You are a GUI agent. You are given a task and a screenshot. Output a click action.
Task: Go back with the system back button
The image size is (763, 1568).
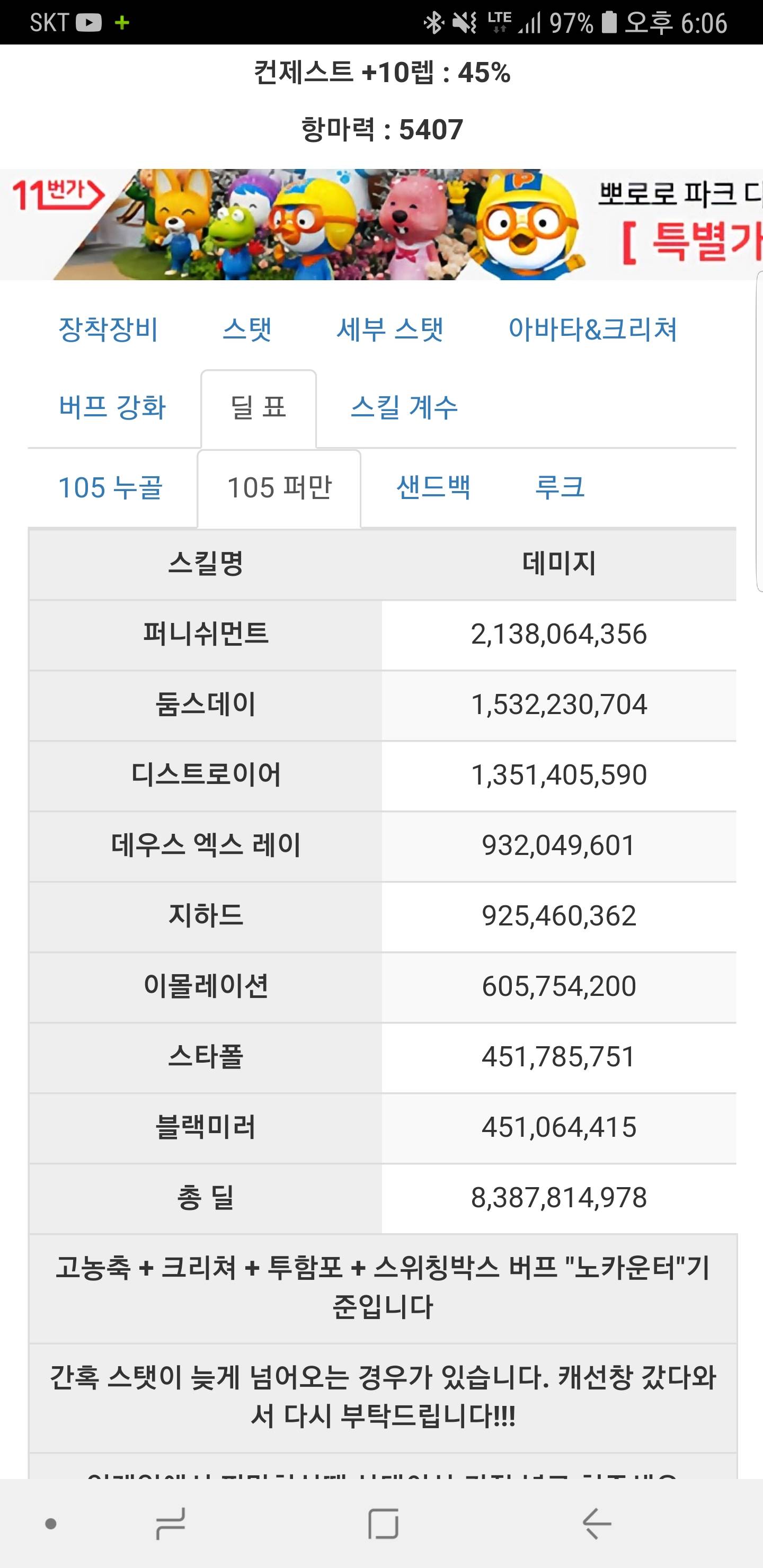pyautogui.click(x=596, y=1524)
